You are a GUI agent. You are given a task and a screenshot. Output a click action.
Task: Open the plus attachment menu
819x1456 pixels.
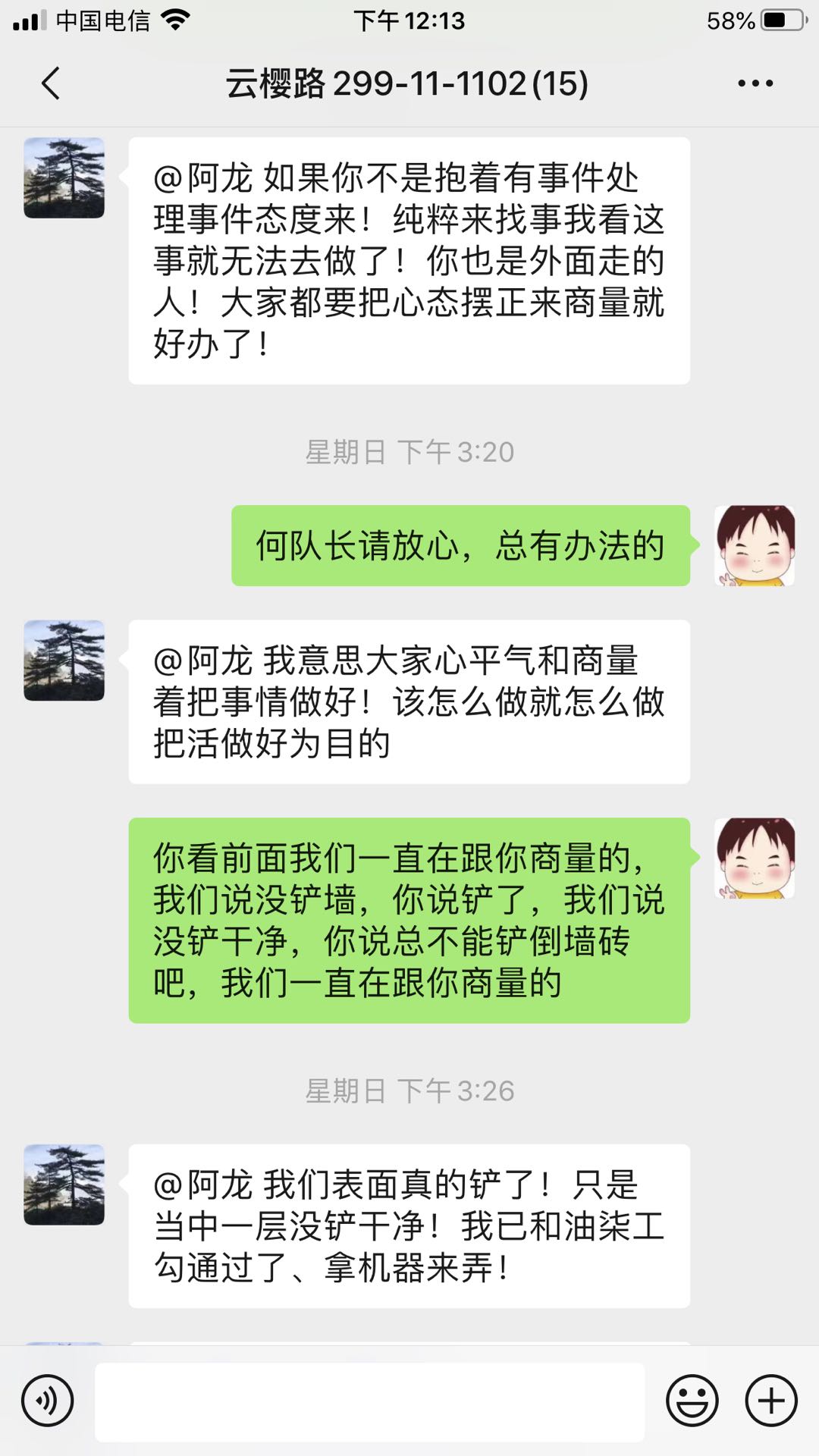771,1401
